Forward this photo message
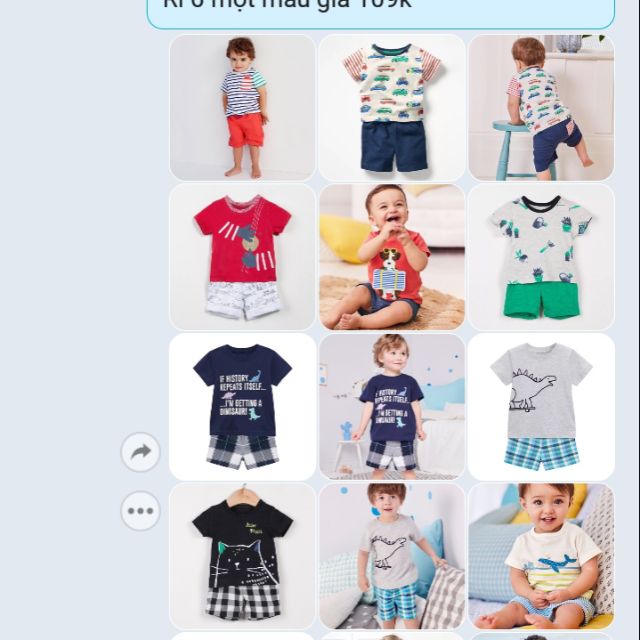The height and width of the screenshot is (640, 640). (x=141, y=452)
